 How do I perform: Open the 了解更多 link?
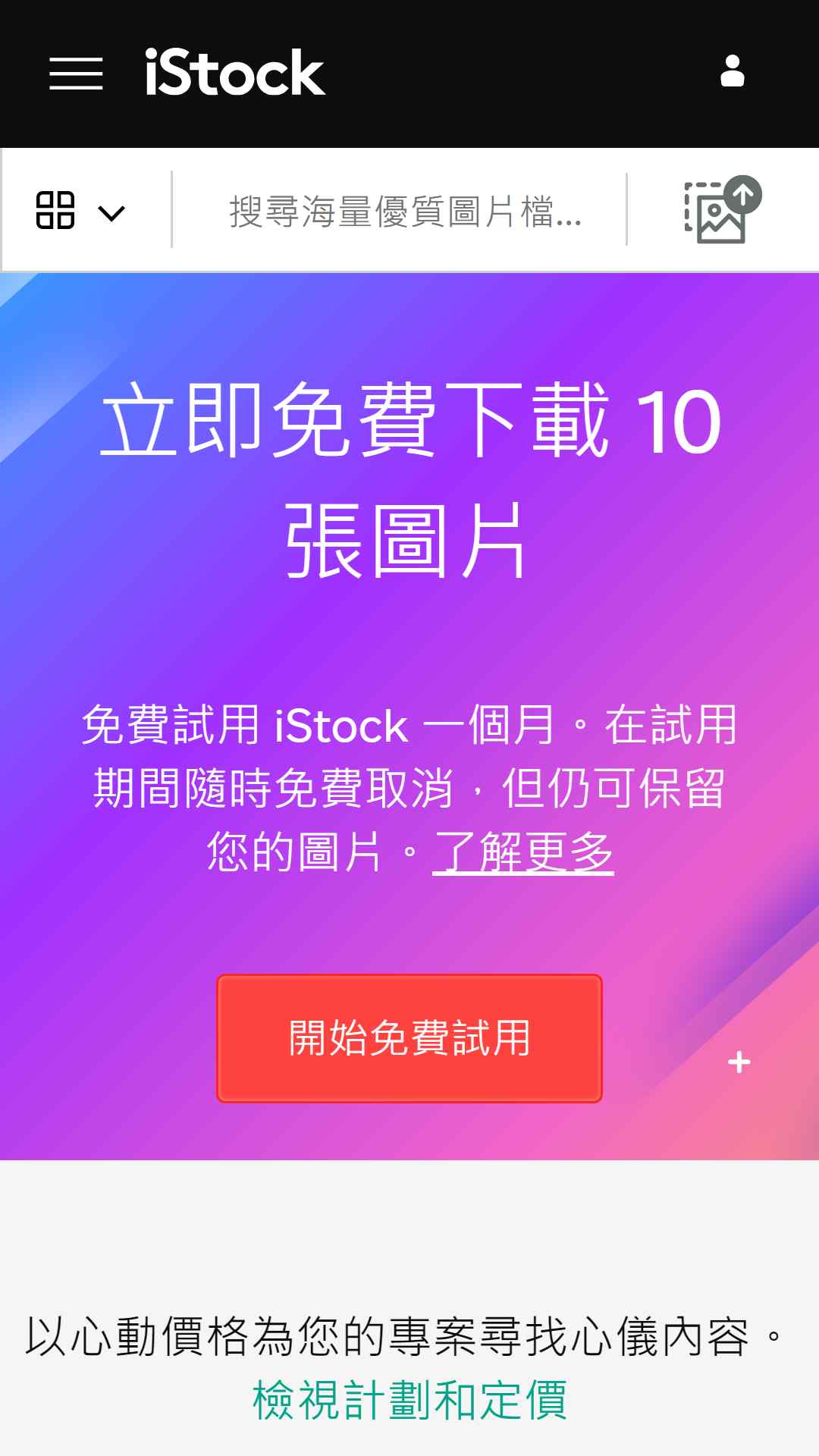click(522, 852)
